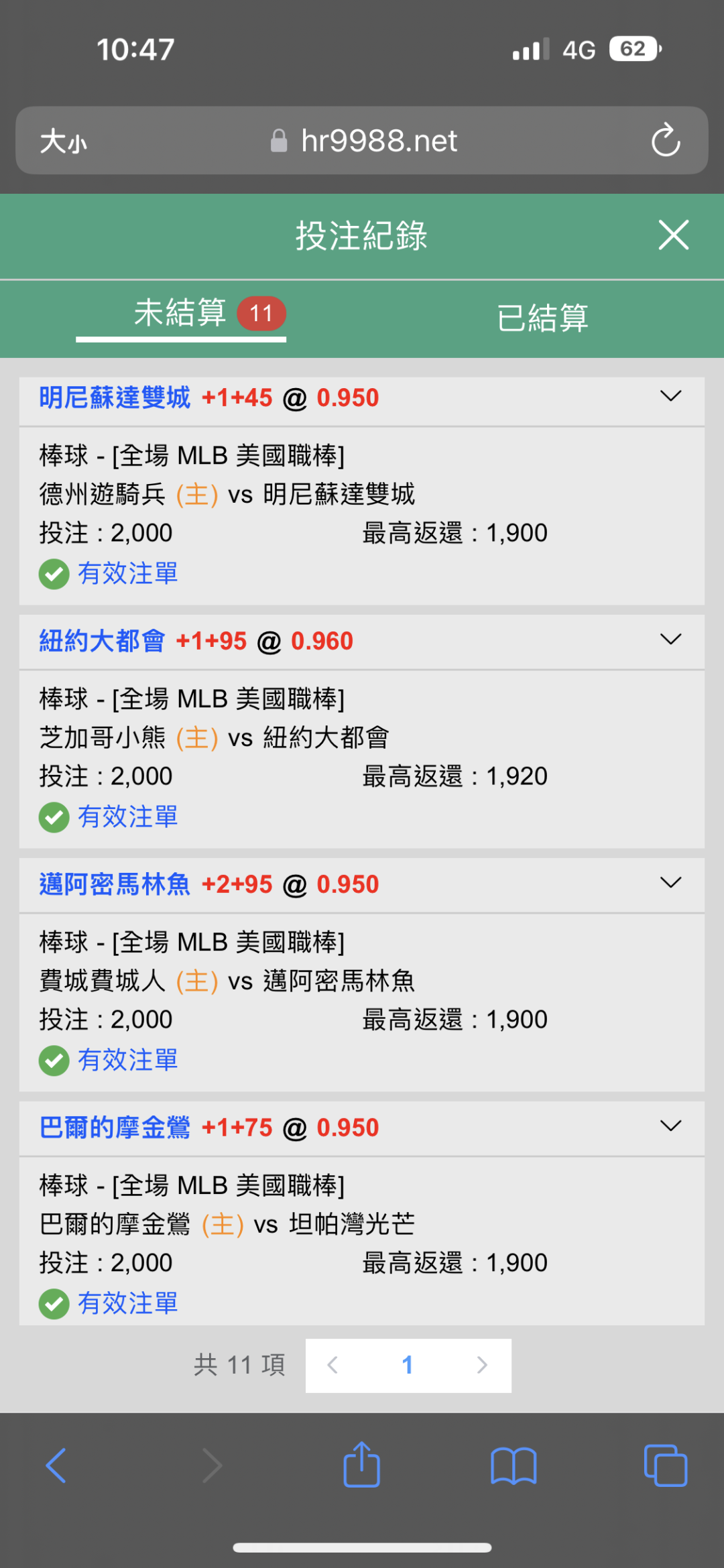724x1568 pixels.
Task: Go to the previous page of records
Action: (333, 1366)
